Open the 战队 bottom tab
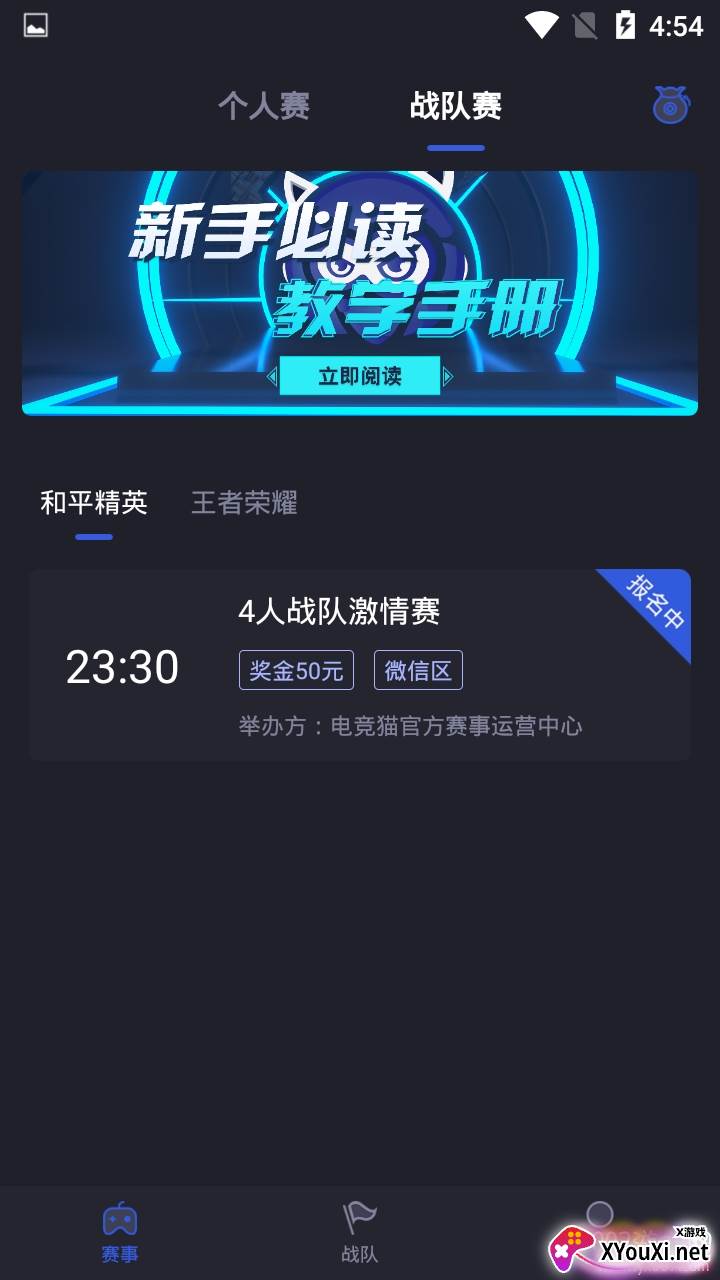 360,1233
